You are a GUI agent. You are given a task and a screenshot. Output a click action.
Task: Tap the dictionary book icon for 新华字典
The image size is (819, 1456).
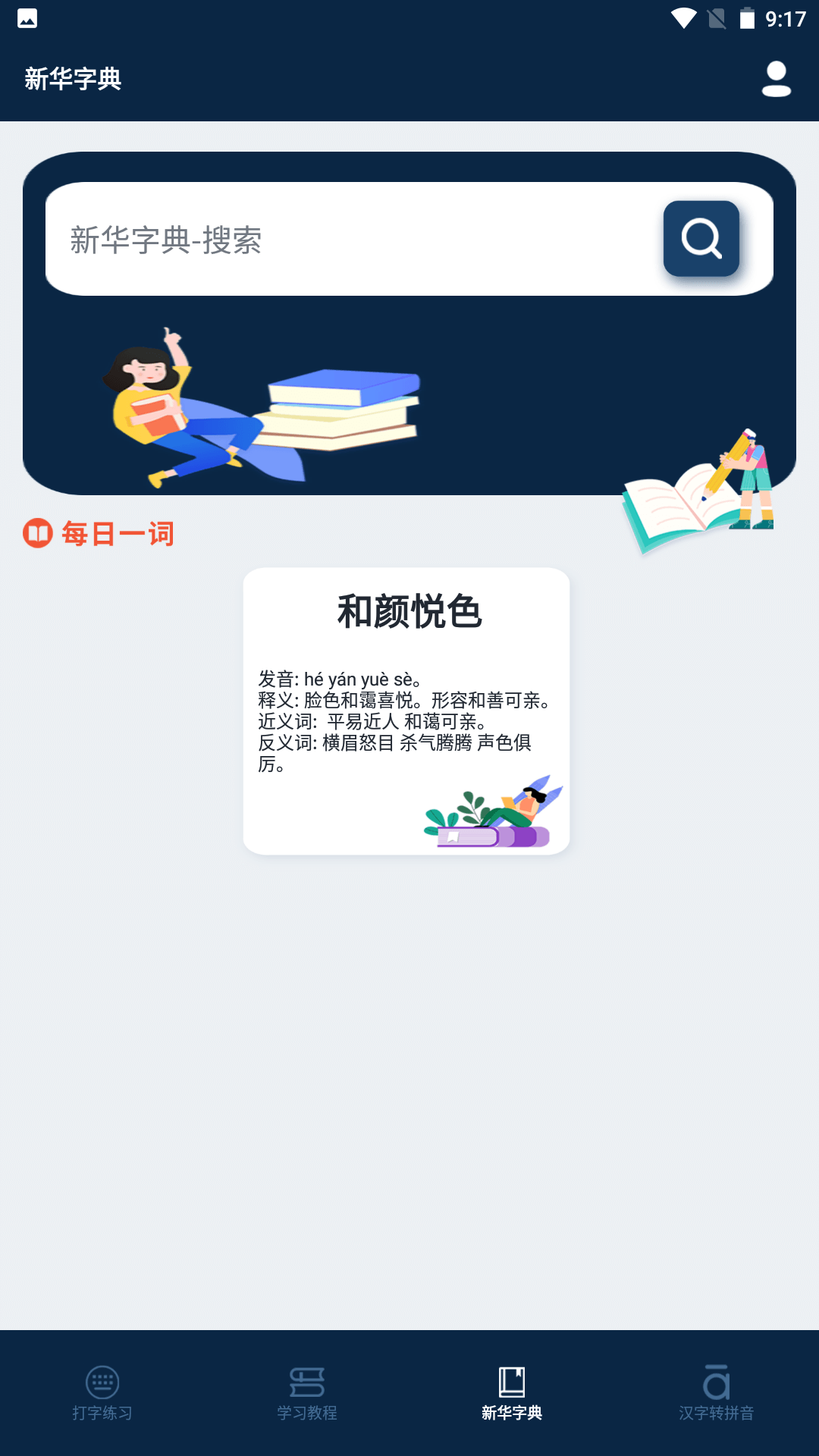pyautogui.click(x=511, y=1382)
